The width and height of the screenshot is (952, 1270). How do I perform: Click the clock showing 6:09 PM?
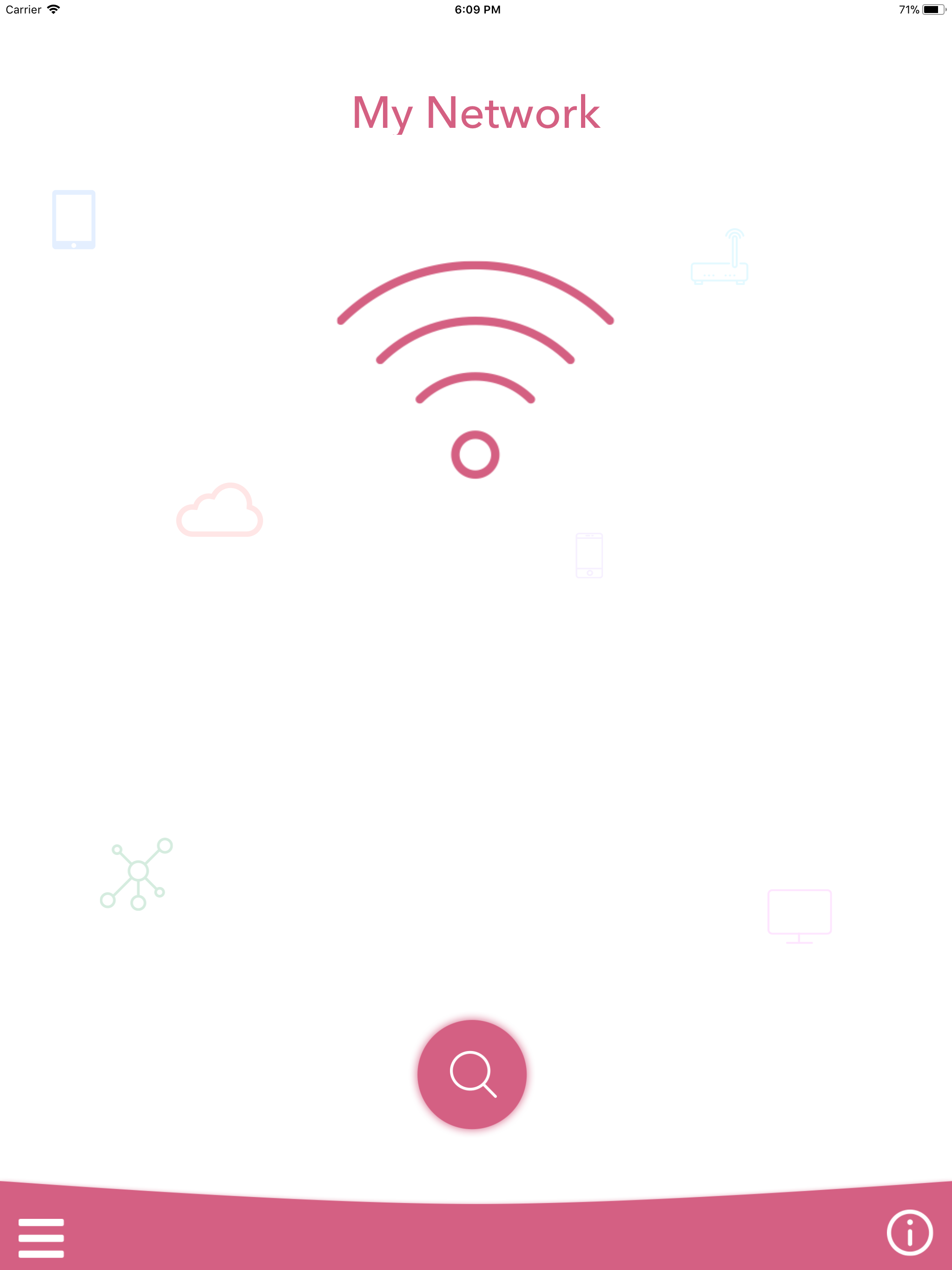point(476,9)
